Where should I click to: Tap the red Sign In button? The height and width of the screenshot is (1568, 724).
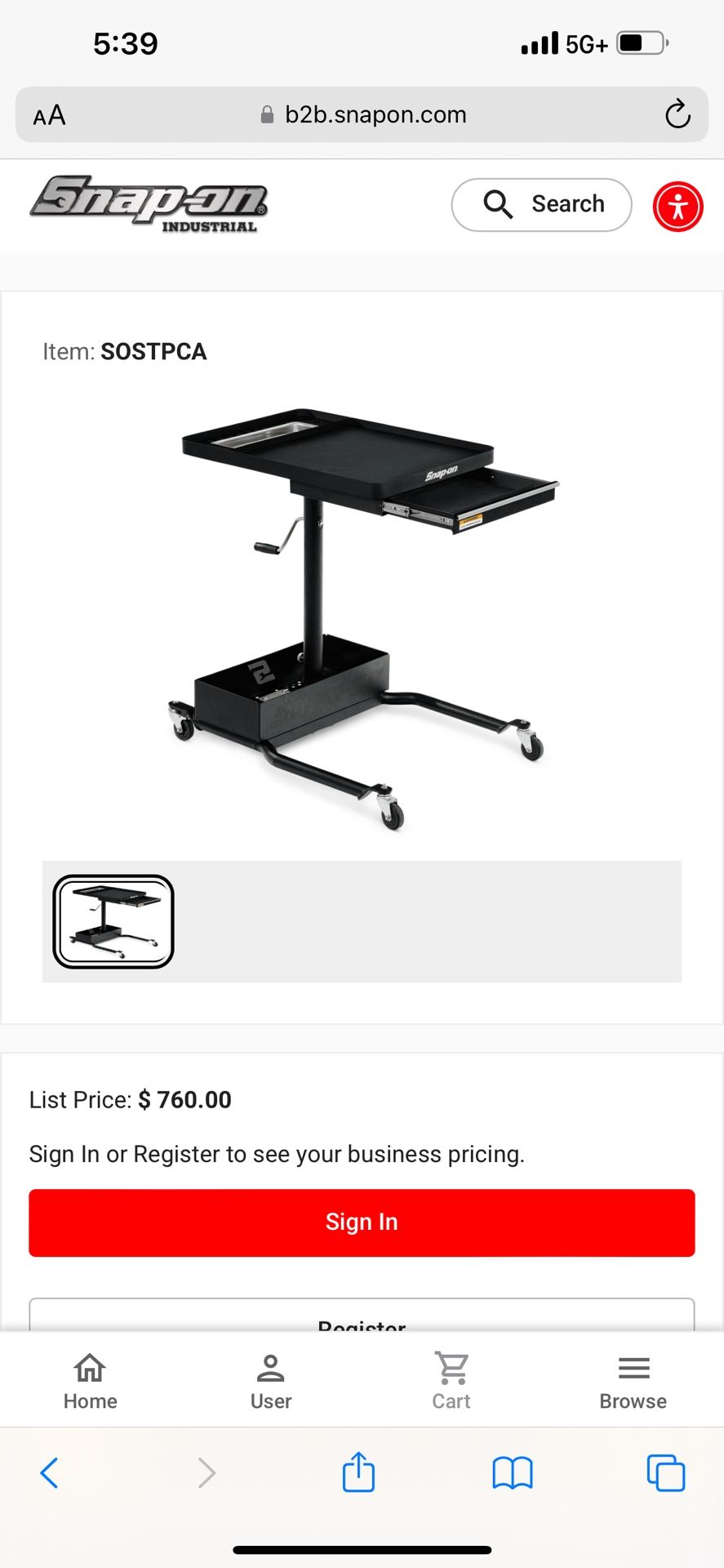click(x=362, y=1222)
